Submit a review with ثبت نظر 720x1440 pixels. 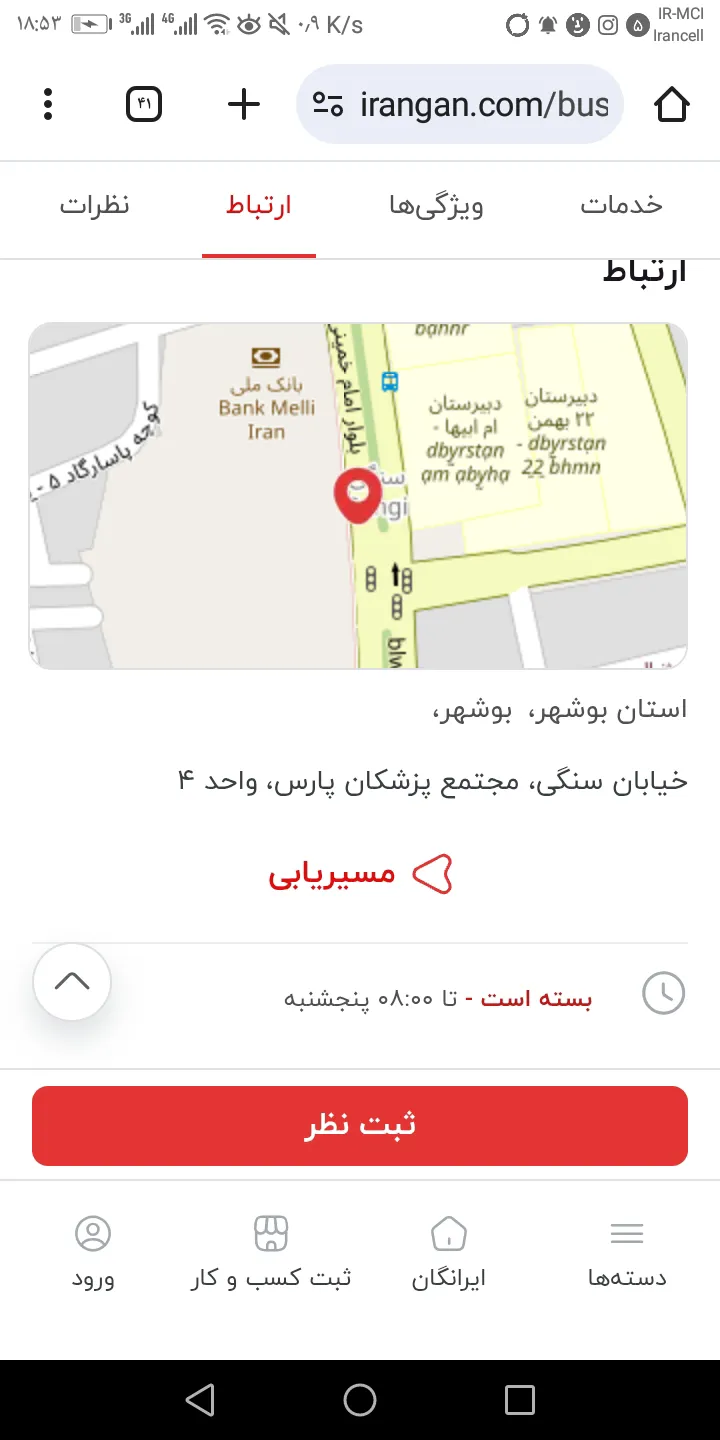click(x=360, y=1126)
